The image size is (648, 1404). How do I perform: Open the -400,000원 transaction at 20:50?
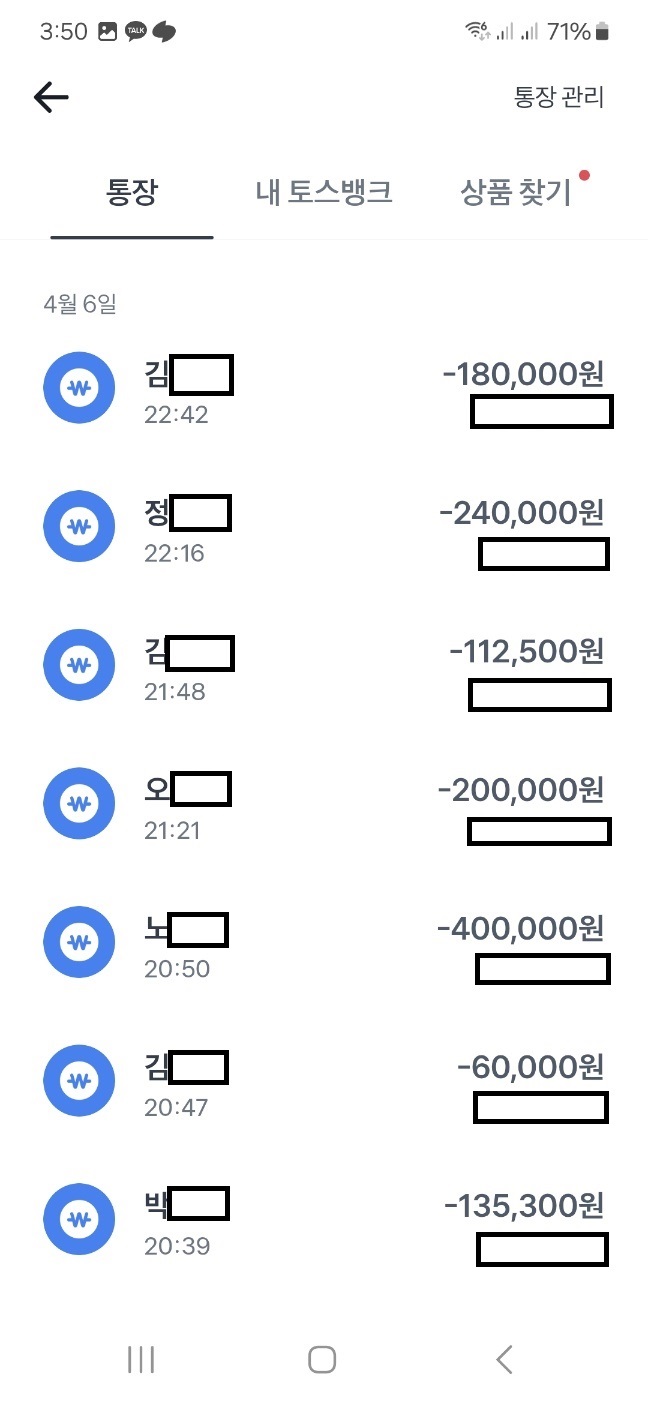pyautogui.click(x=324, y=942)
